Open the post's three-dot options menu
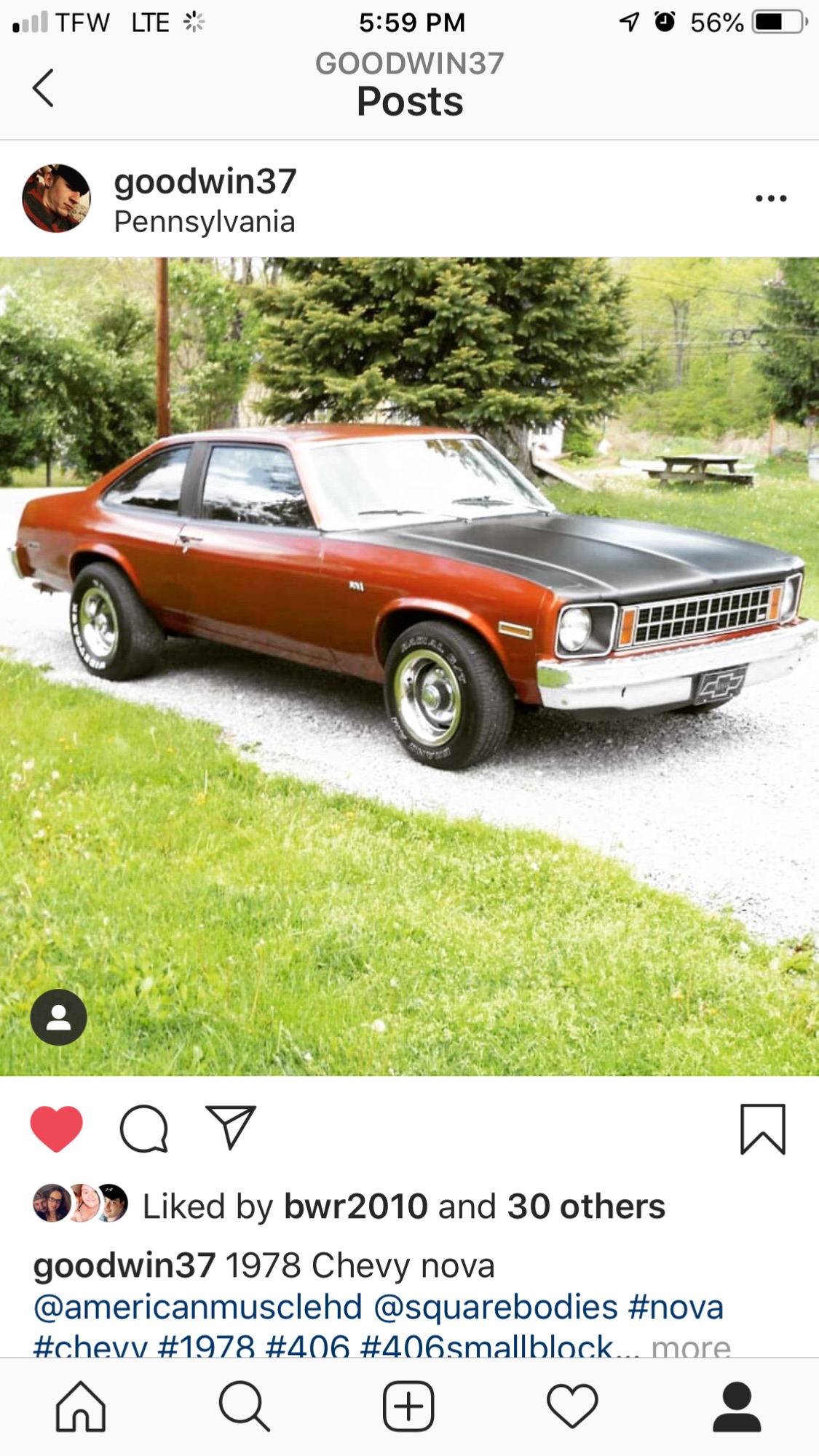 (x=770, y=198)
